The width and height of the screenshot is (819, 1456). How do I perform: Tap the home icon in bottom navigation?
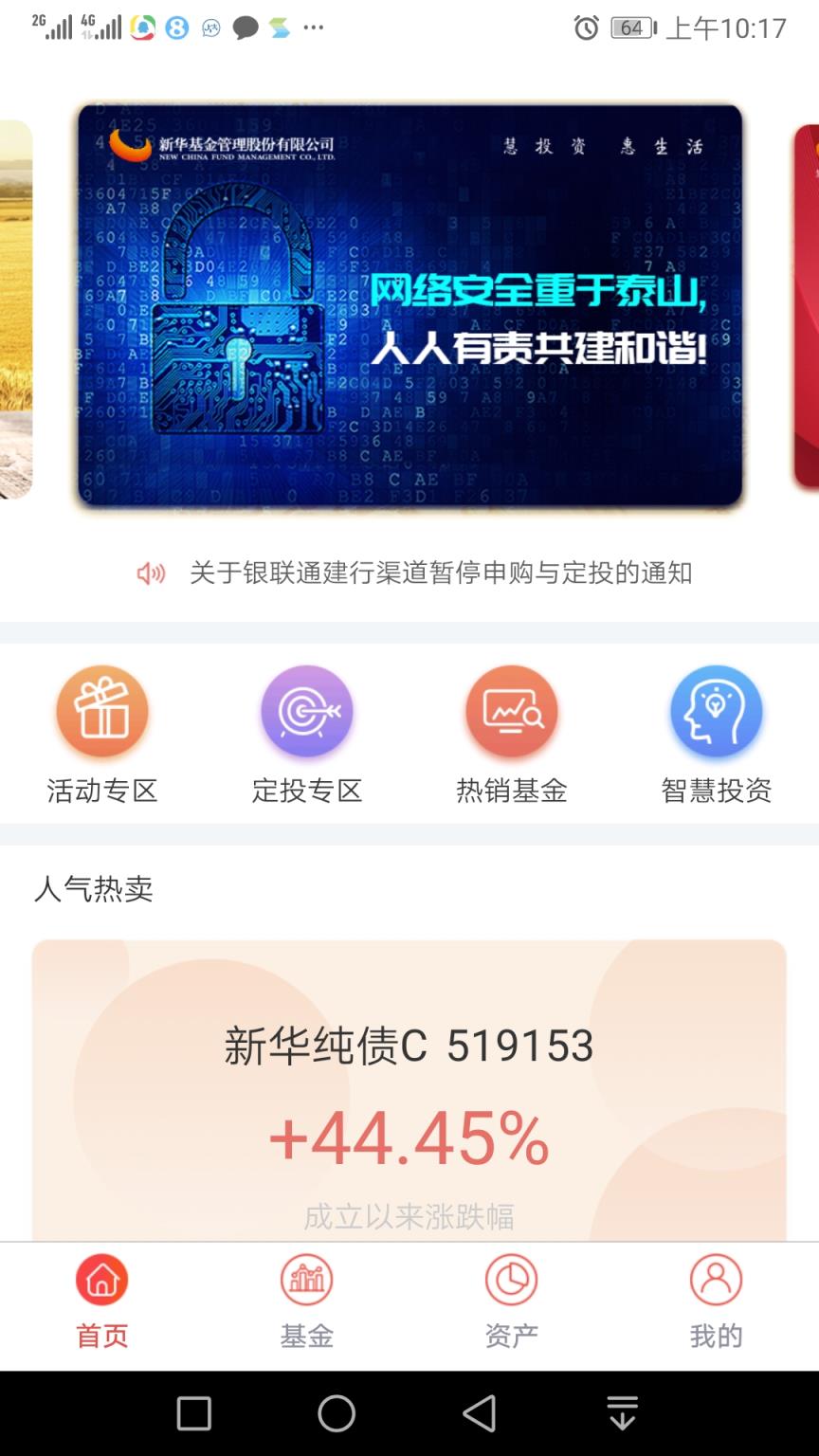101,1279
